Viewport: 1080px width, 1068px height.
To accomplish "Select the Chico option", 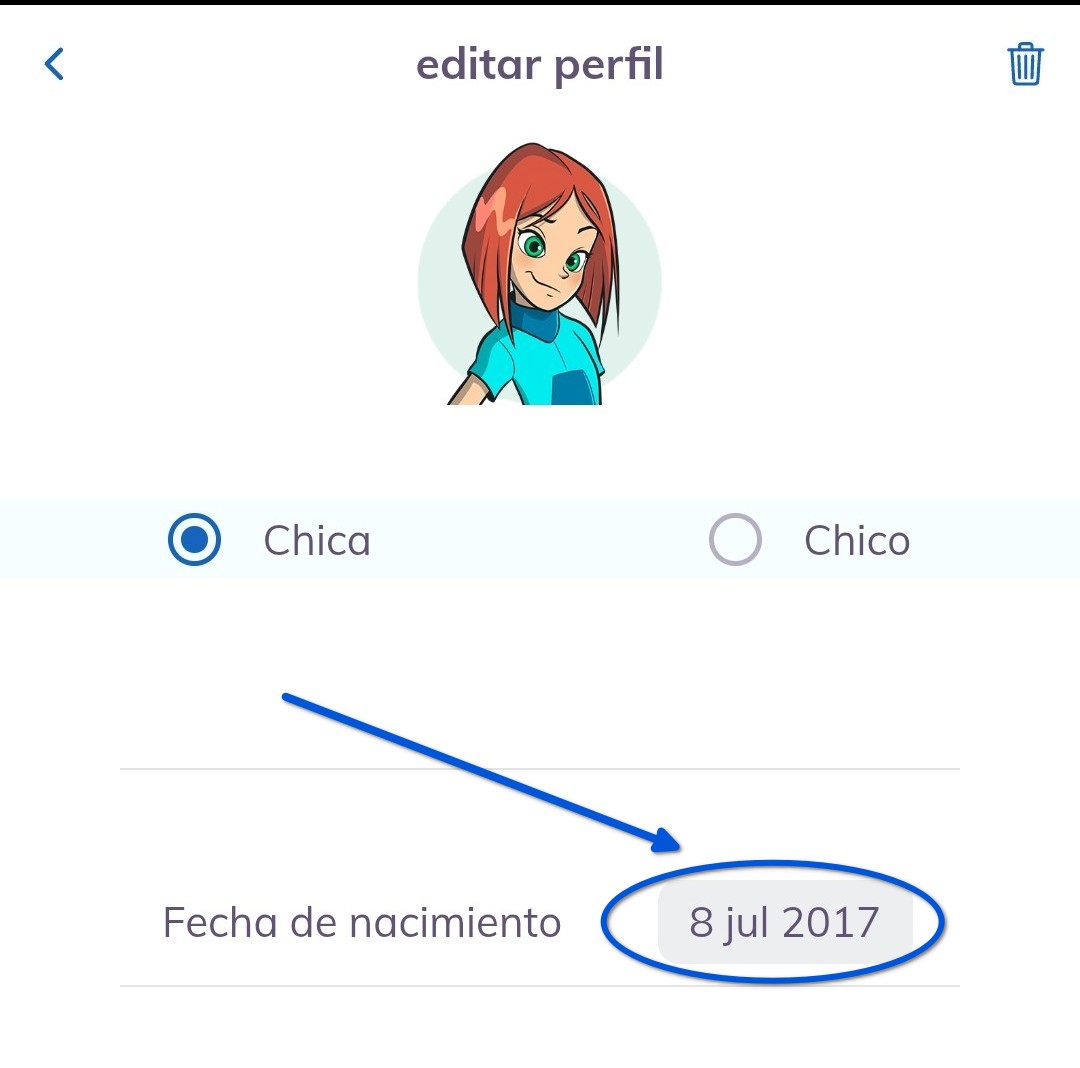I will [x=735, y=540].
